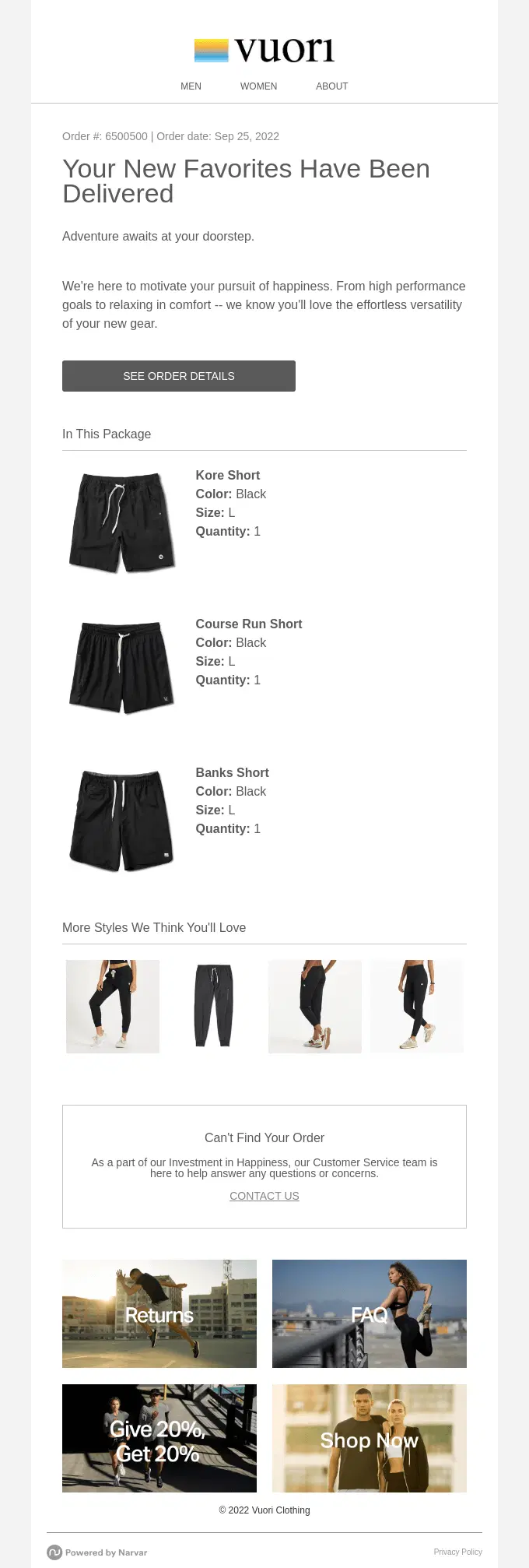Tap the CONTACT US link

[x=264, y=1196]
